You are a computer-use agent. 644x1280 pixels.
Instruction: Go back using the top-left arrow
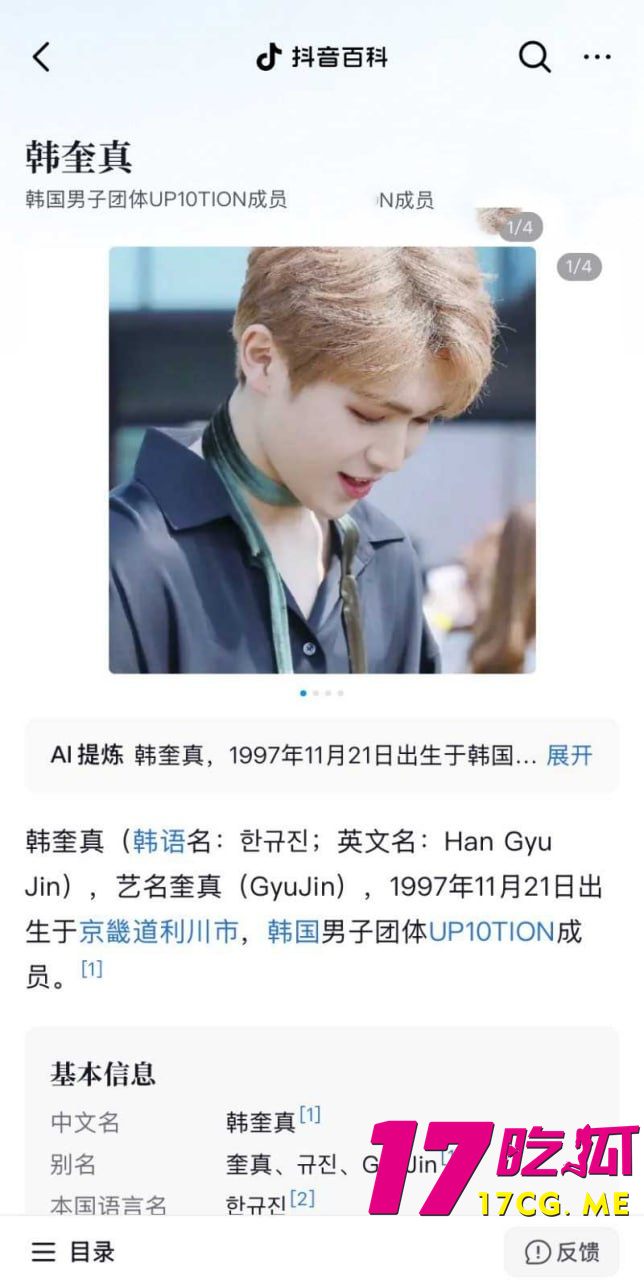41,57
